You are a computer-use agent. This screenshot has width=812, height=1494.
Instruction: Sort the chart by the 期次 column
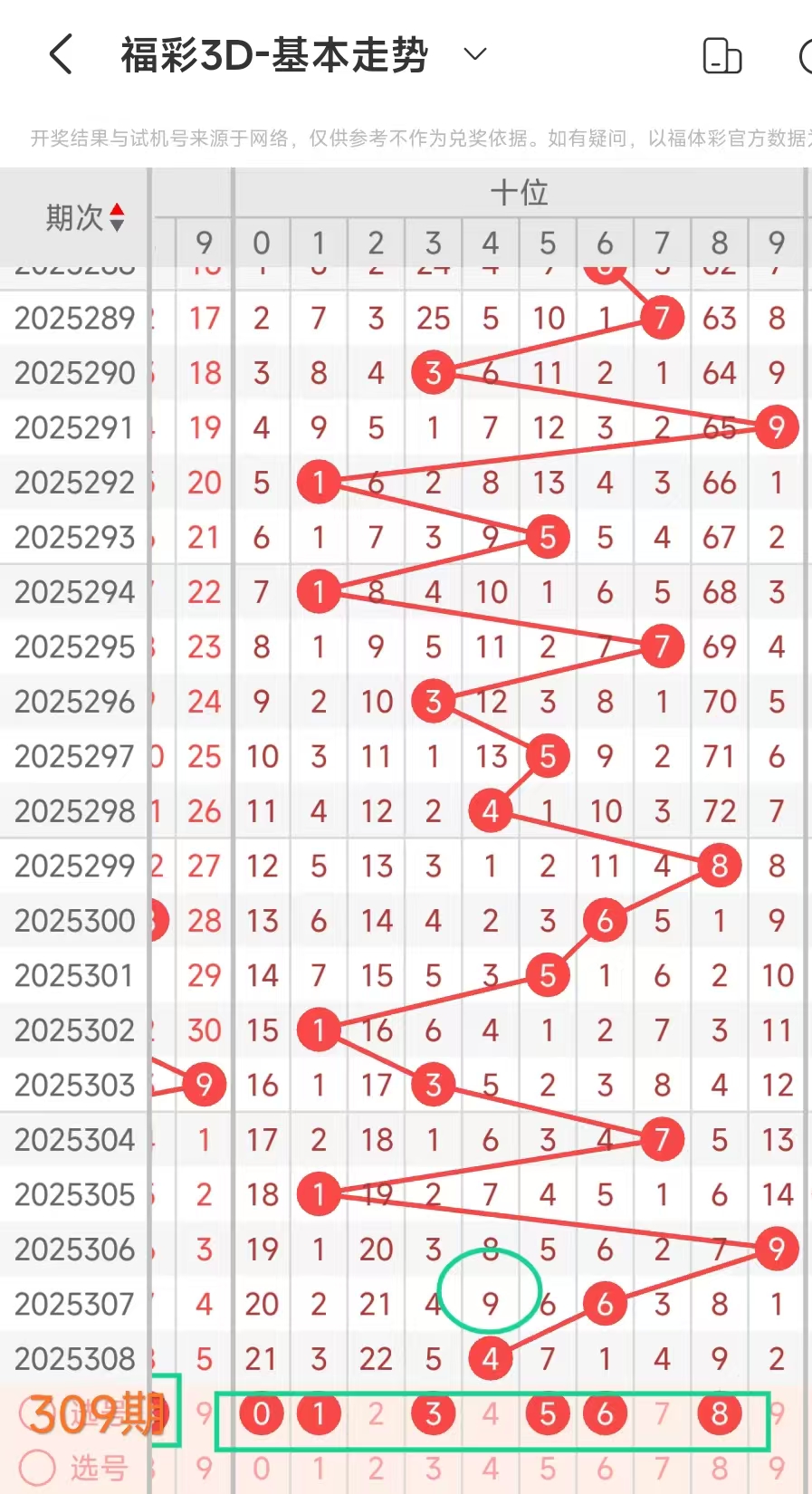85,217
